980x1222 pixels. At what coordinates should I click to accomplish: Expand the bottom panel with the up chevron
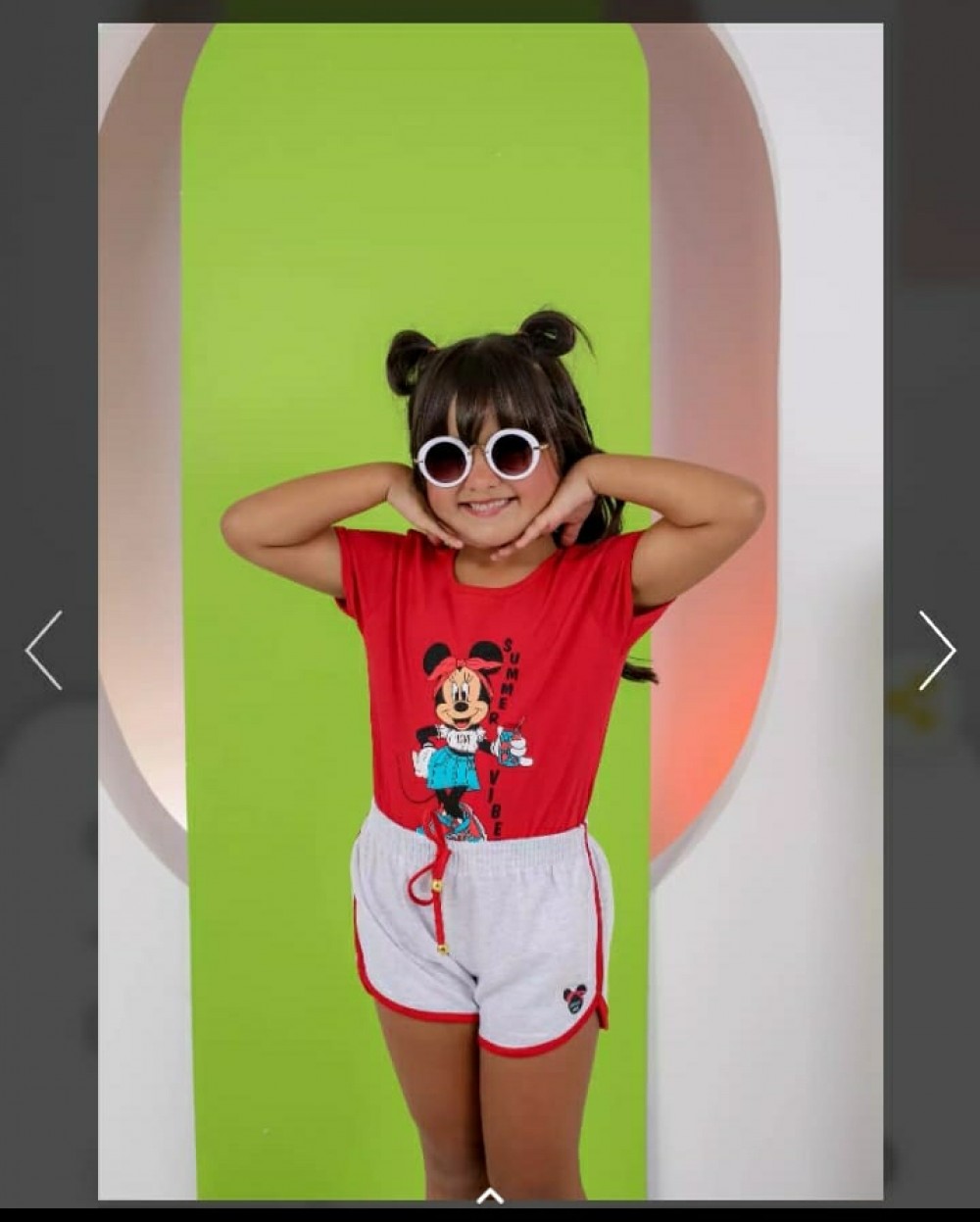click(489, 1196)
